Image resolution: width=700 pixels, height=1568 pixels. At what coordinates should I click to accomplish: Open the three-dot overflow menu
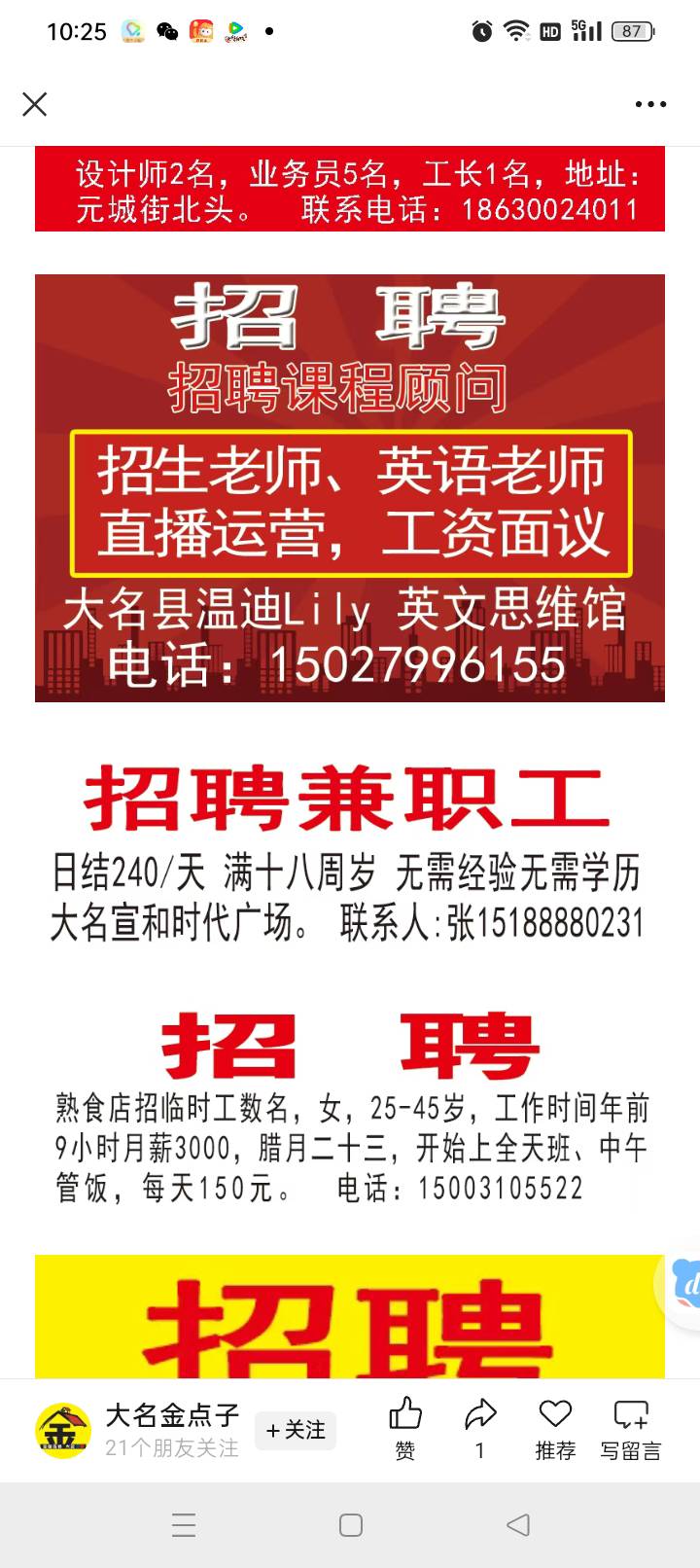pos(650,104)
